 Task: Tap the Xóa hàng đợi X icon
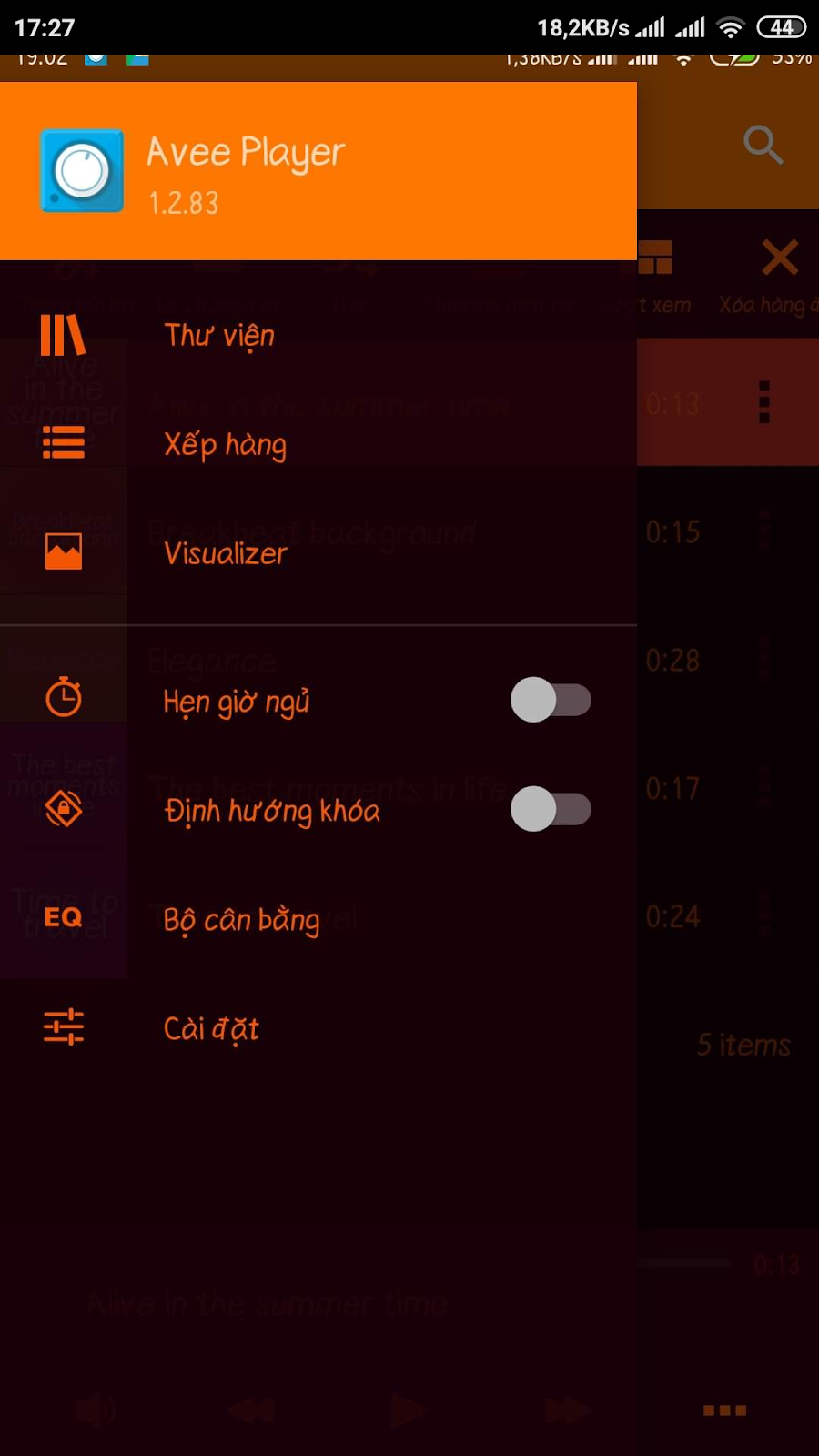pos(780,258)
